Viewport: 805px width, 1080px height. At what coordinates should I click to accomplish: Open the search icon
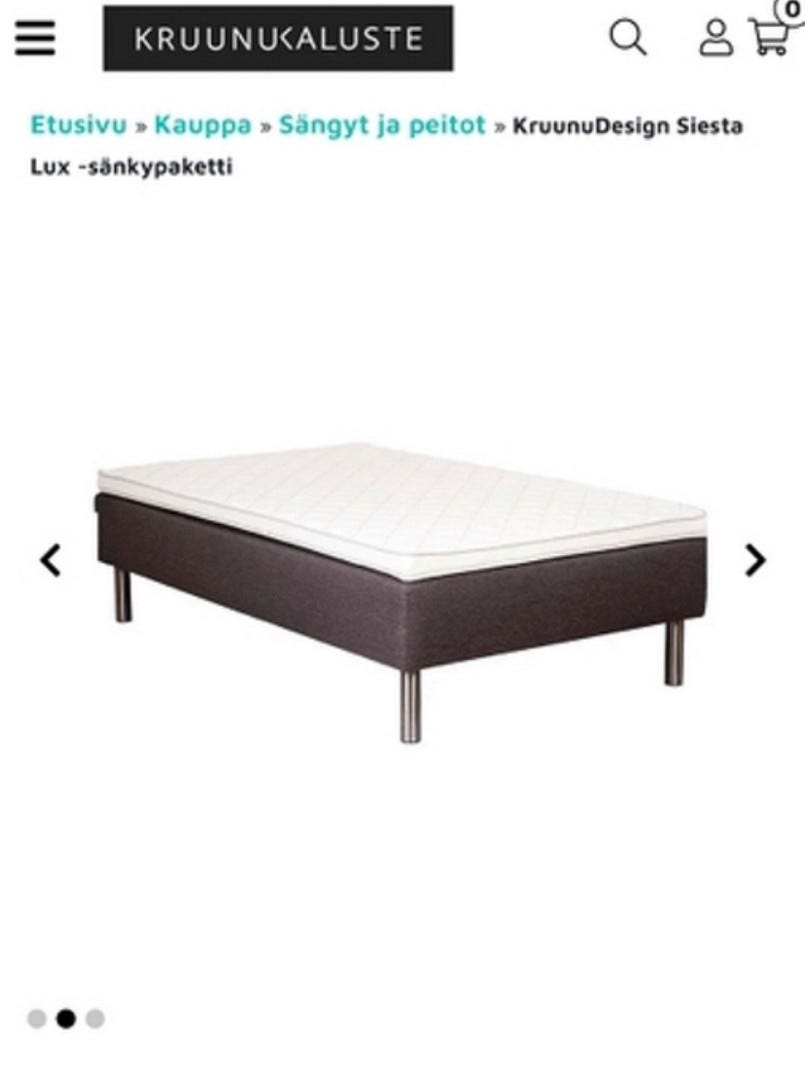pos(628,37)
